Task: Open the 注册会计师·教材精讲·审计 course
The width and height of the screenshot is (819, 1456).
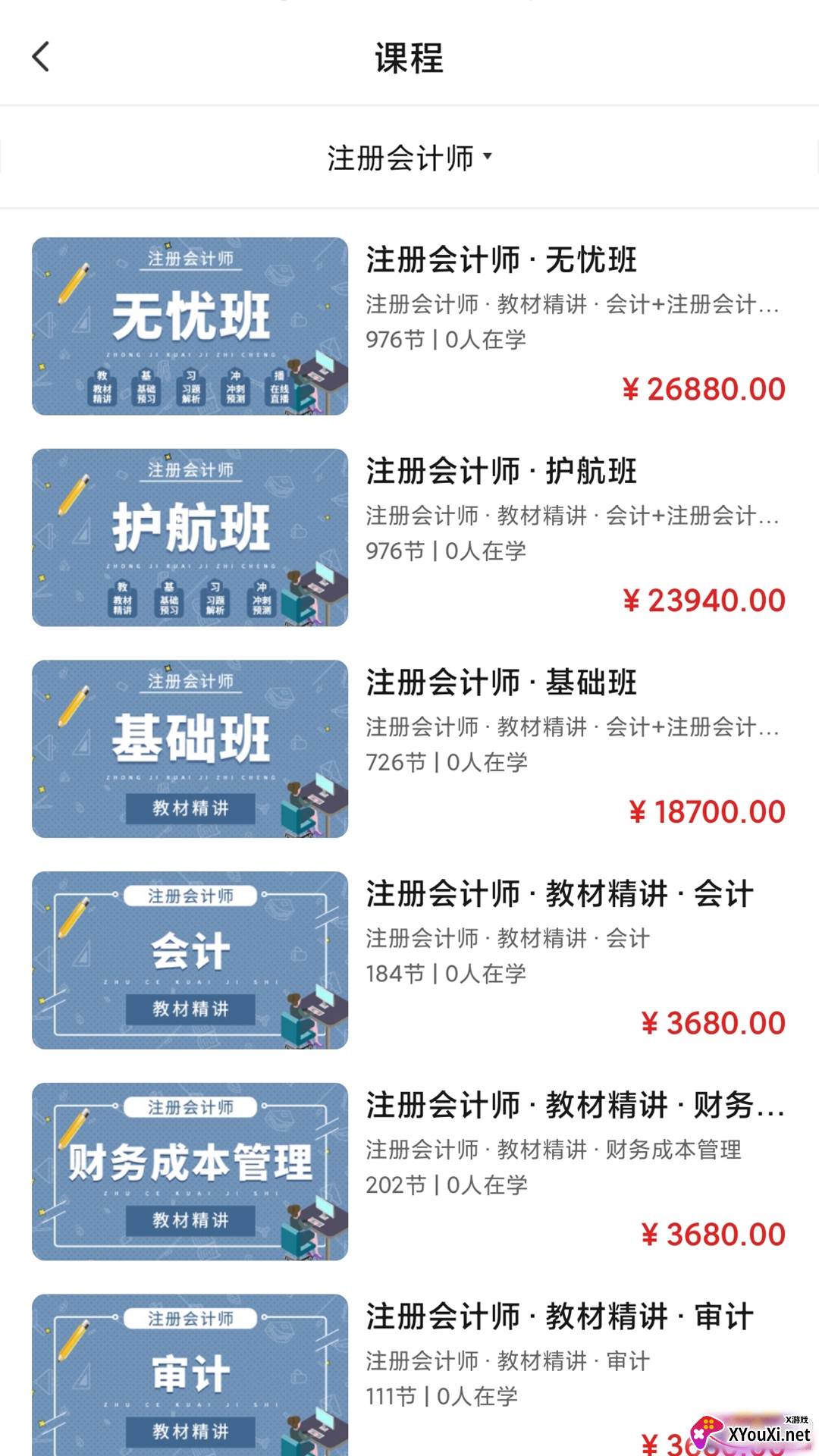Action: tap(558, 1318)
